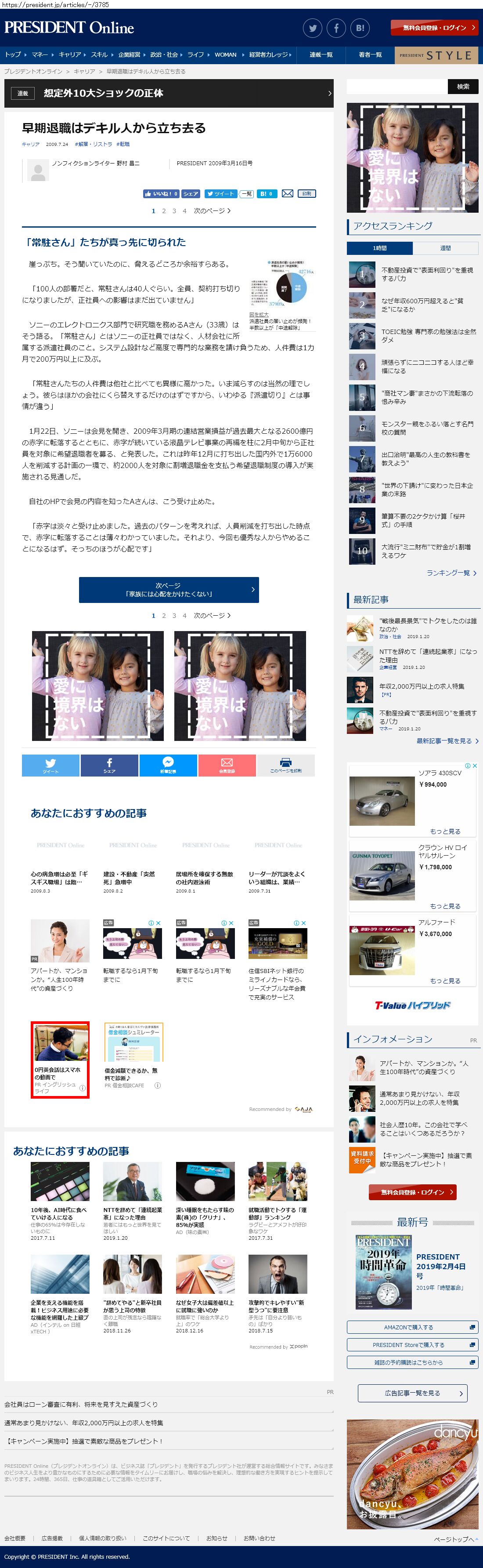Email the article via envelope icon
This screenshot has width=483, height=1568.
[288, 193]
